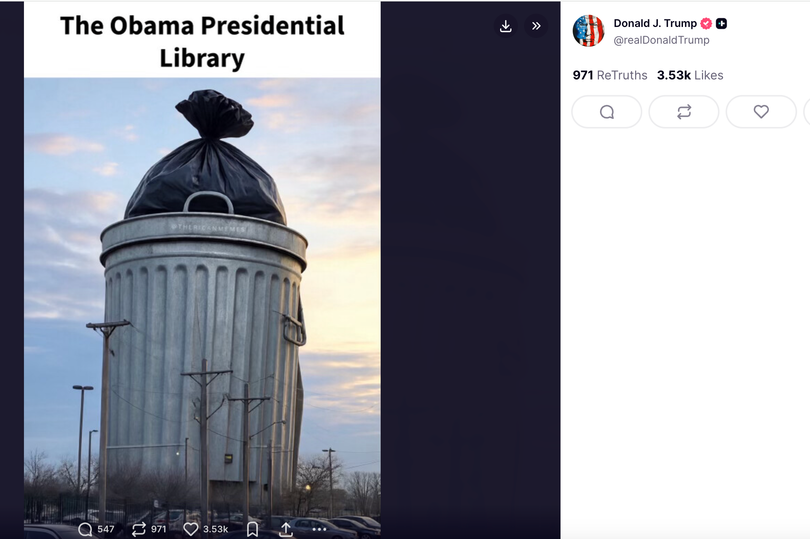Share the post with the upload icon

point(286,529)
